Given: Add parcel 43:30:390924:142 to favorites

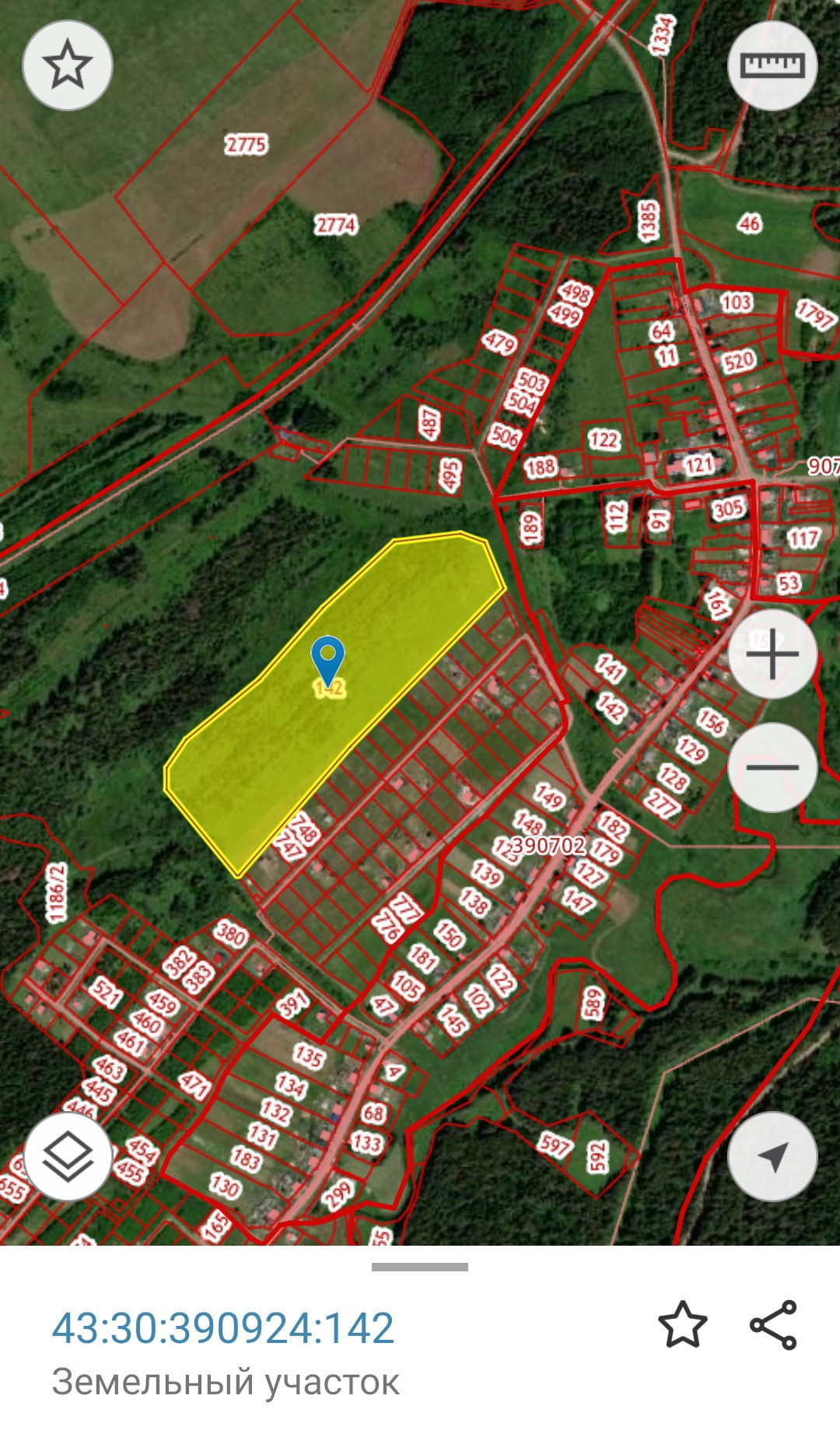Looking at the screenshot, I should pyautogui.click(x=682, y=1325).
